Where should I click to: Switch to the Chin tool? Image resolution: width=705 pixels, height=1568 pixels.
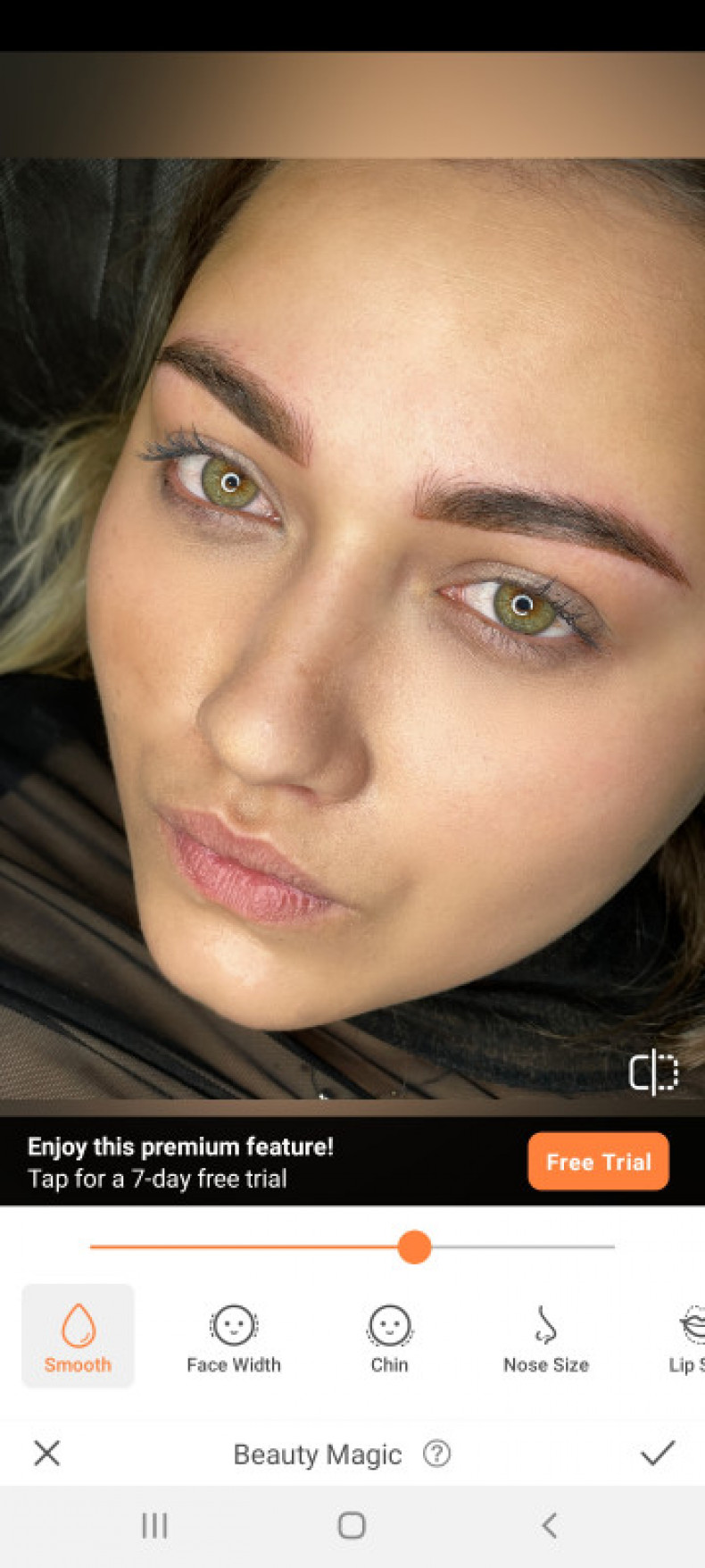(389, 1337)
